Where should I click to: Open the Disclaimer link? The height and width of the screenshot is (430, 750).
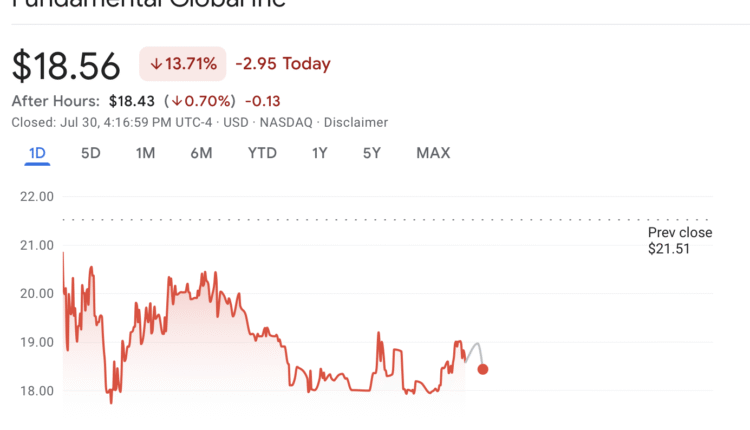355,122
